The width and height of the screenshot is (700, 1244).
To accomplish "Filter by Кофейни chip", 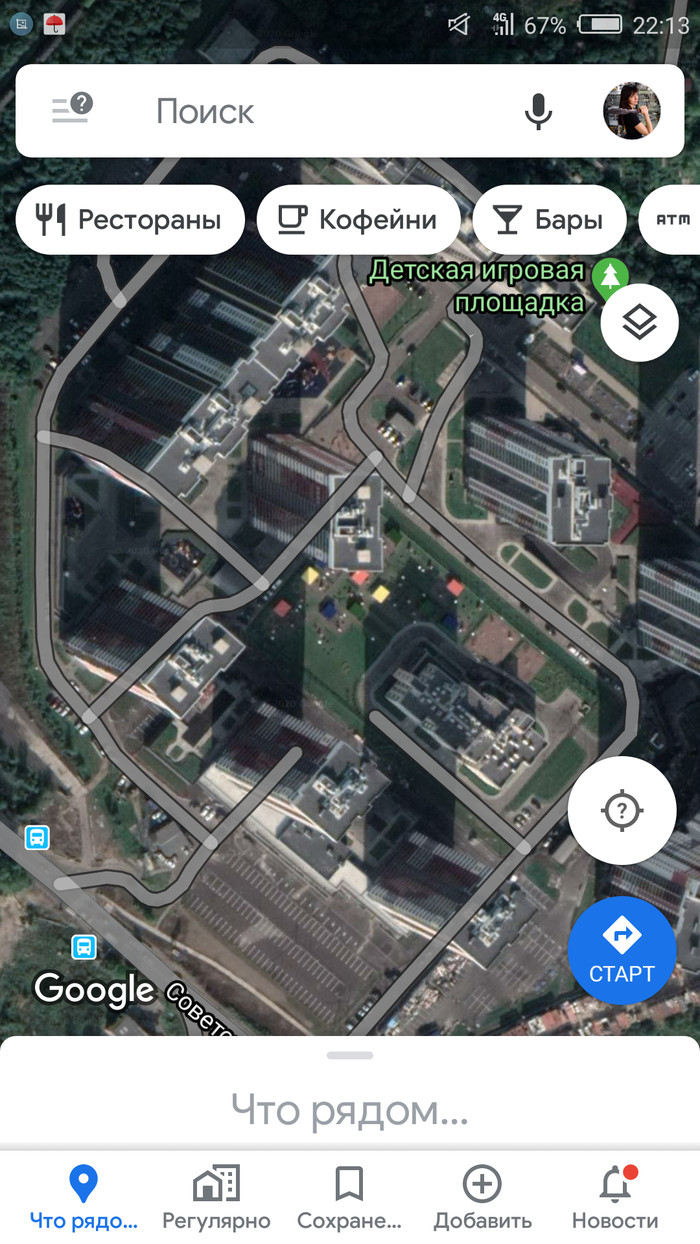I will click(x=358, y=219).
